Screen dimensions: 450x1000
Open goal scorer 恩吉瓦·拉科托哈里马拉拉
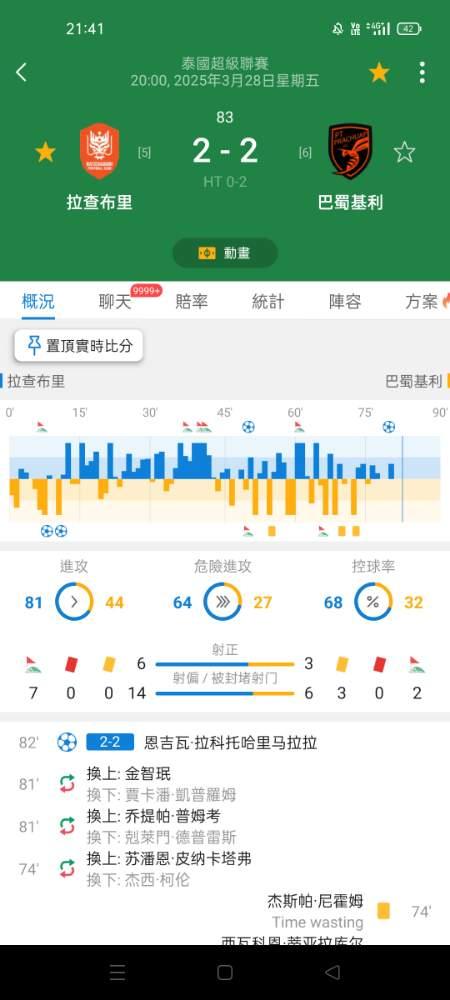click(231, 742)
